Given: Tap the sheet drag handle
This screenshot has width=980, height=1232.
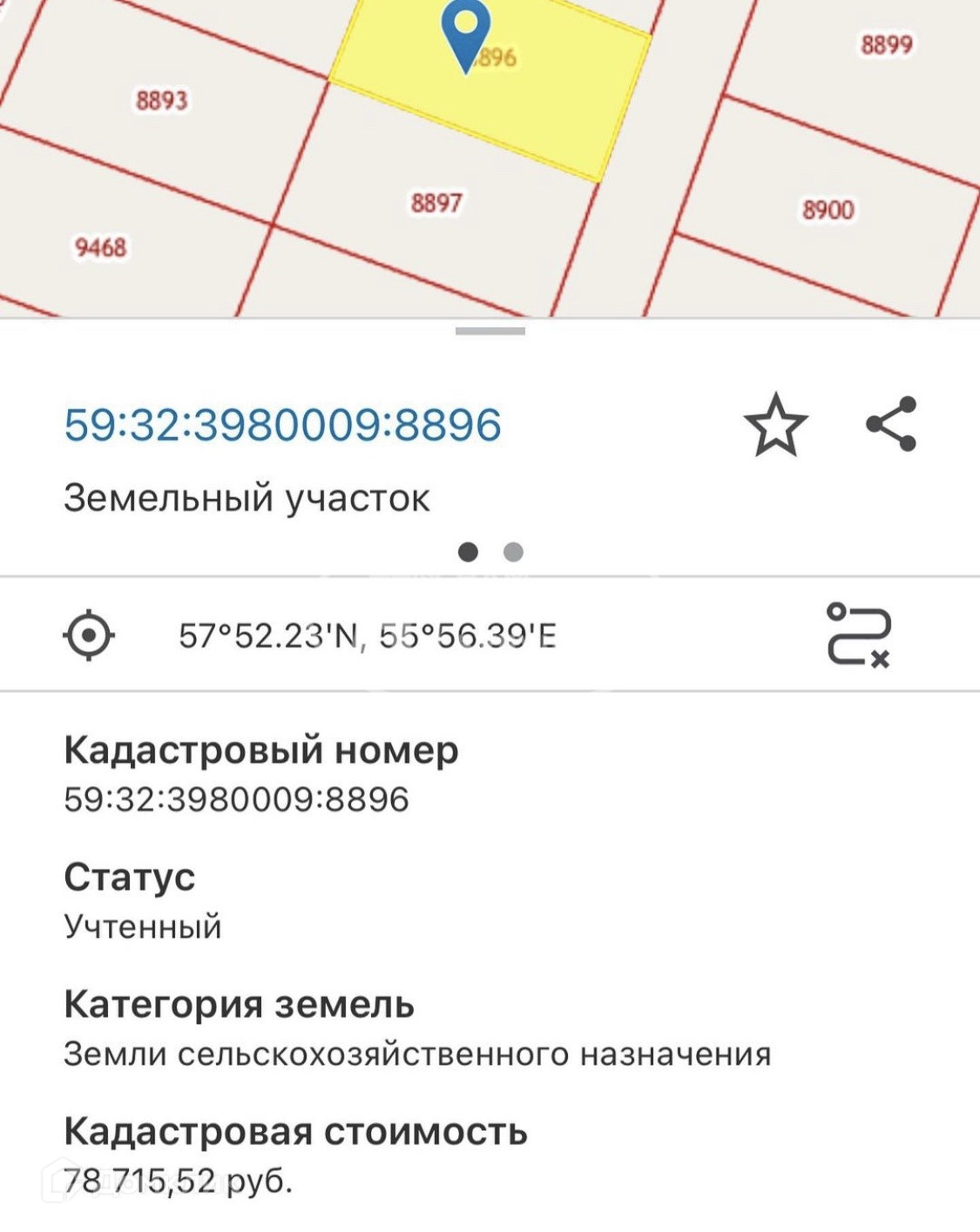Looking at the screenshot, I should [x=490, y=331].
